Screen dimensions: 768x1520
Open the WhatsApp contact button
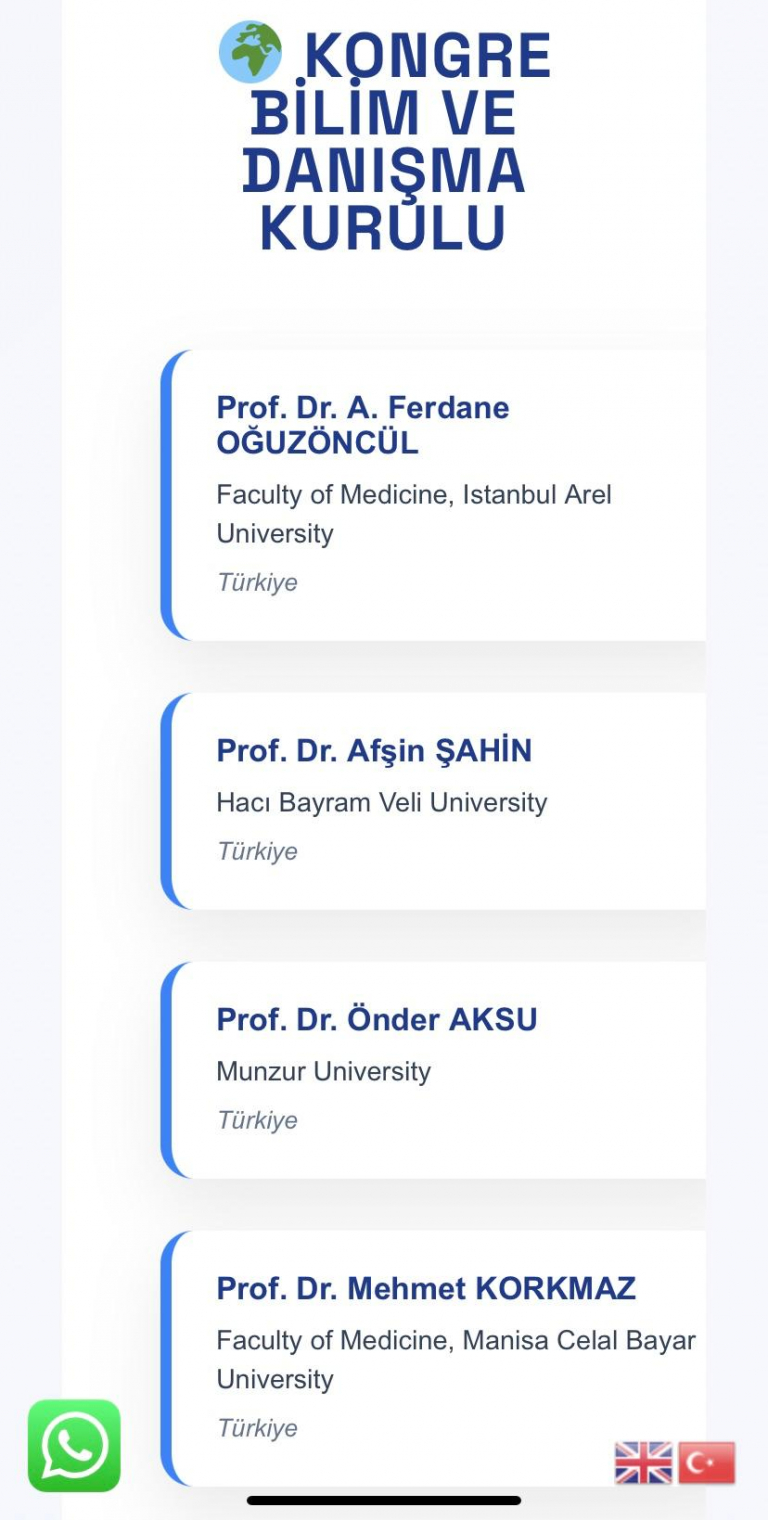(74, 1445)
